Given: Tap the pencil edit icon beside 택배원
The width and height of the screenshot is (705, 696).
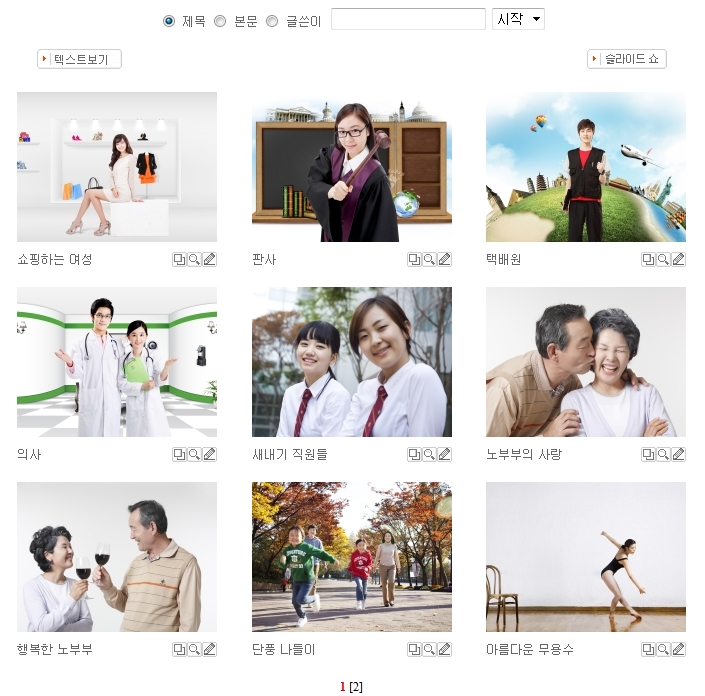Looking at the screenshot, I should [678, 259].
